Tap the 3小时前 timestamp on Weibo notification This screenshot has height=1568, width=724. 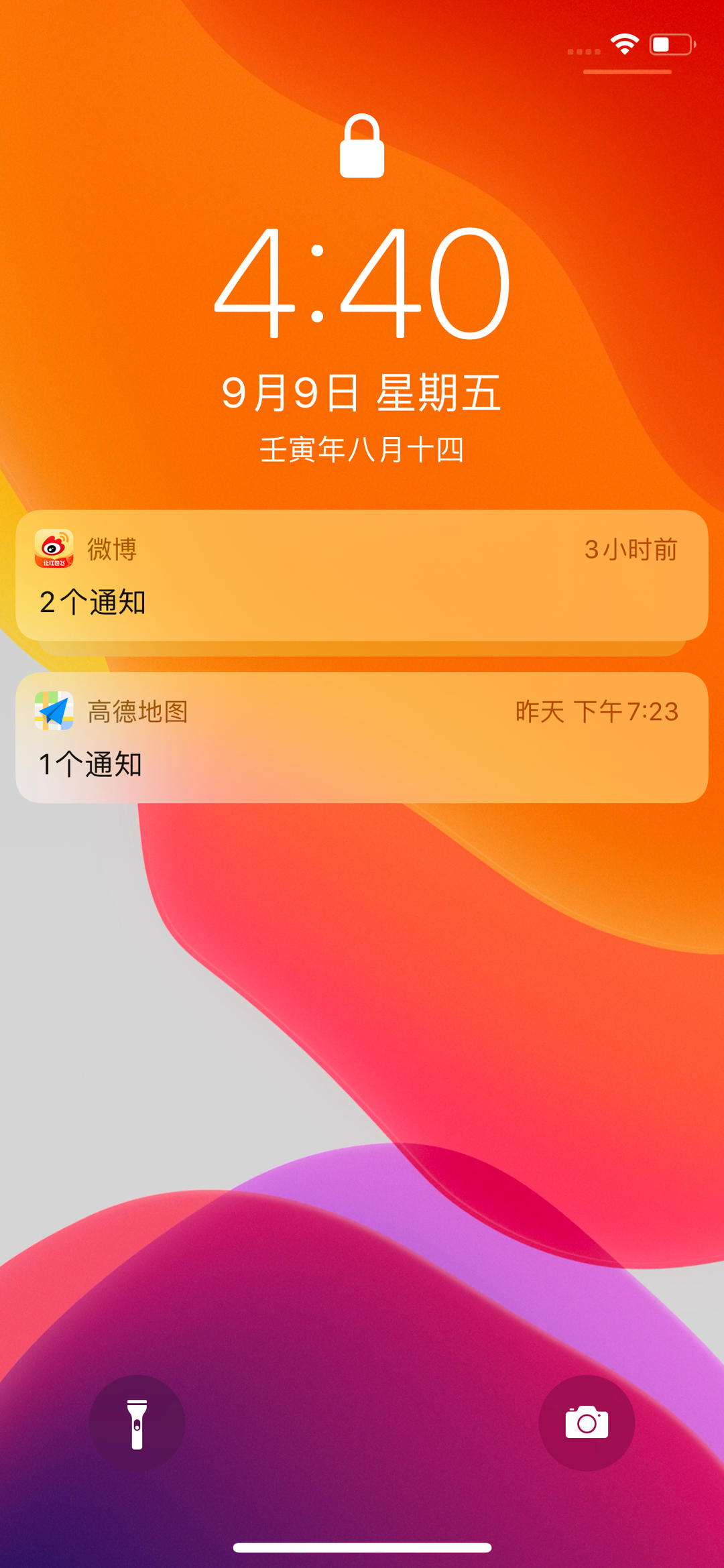point(630,550)
